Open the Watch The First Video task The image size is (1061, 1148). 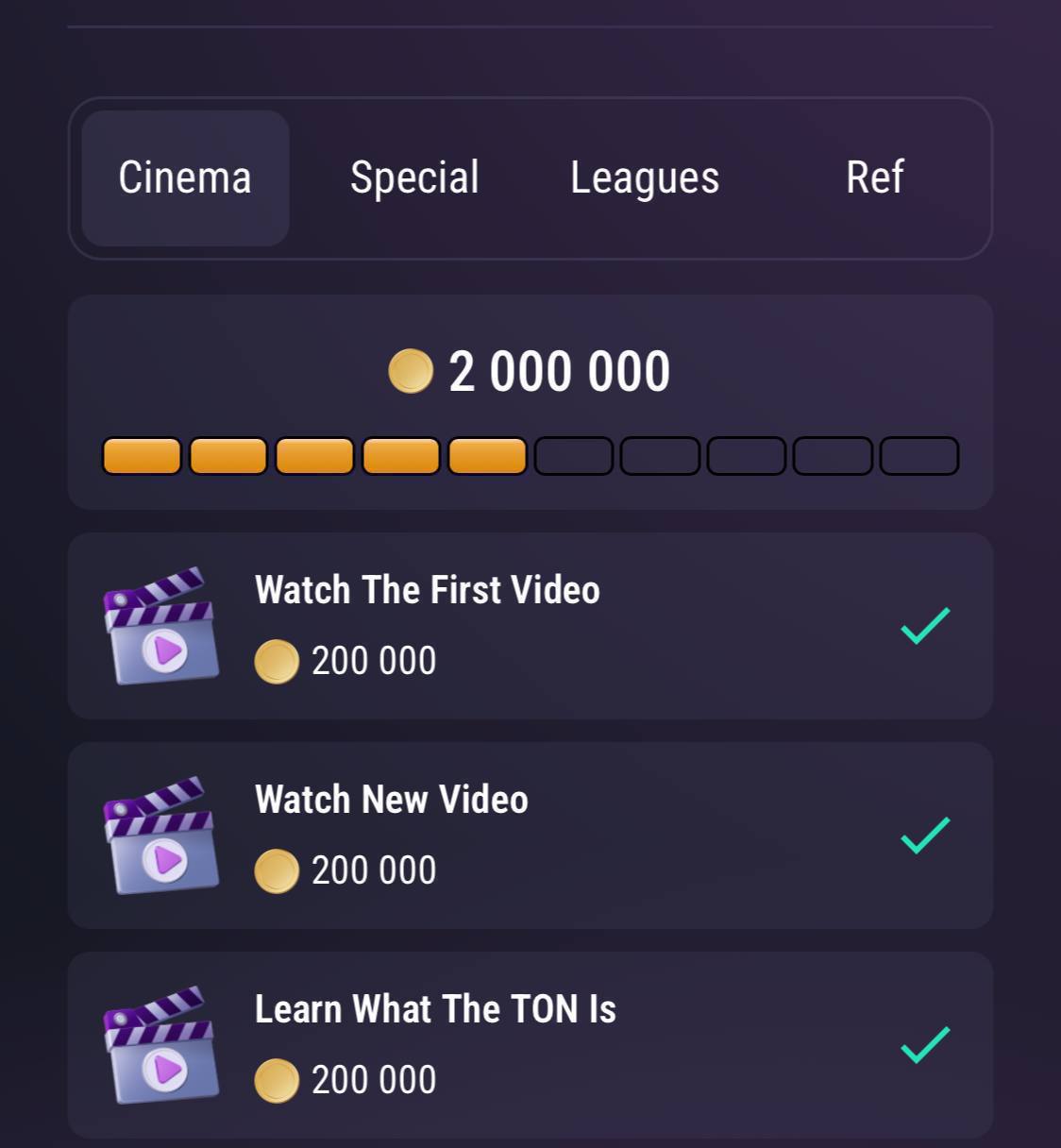coord(529,626)
